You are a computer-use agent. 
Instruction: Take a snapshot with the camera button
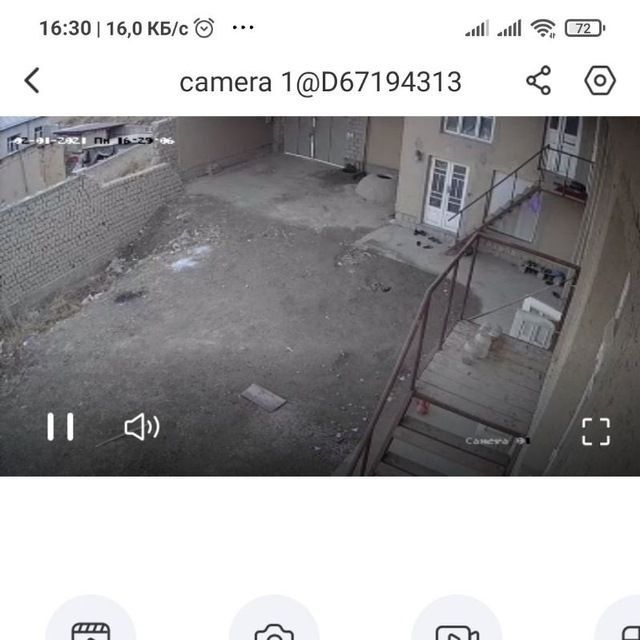pos(274,628)
